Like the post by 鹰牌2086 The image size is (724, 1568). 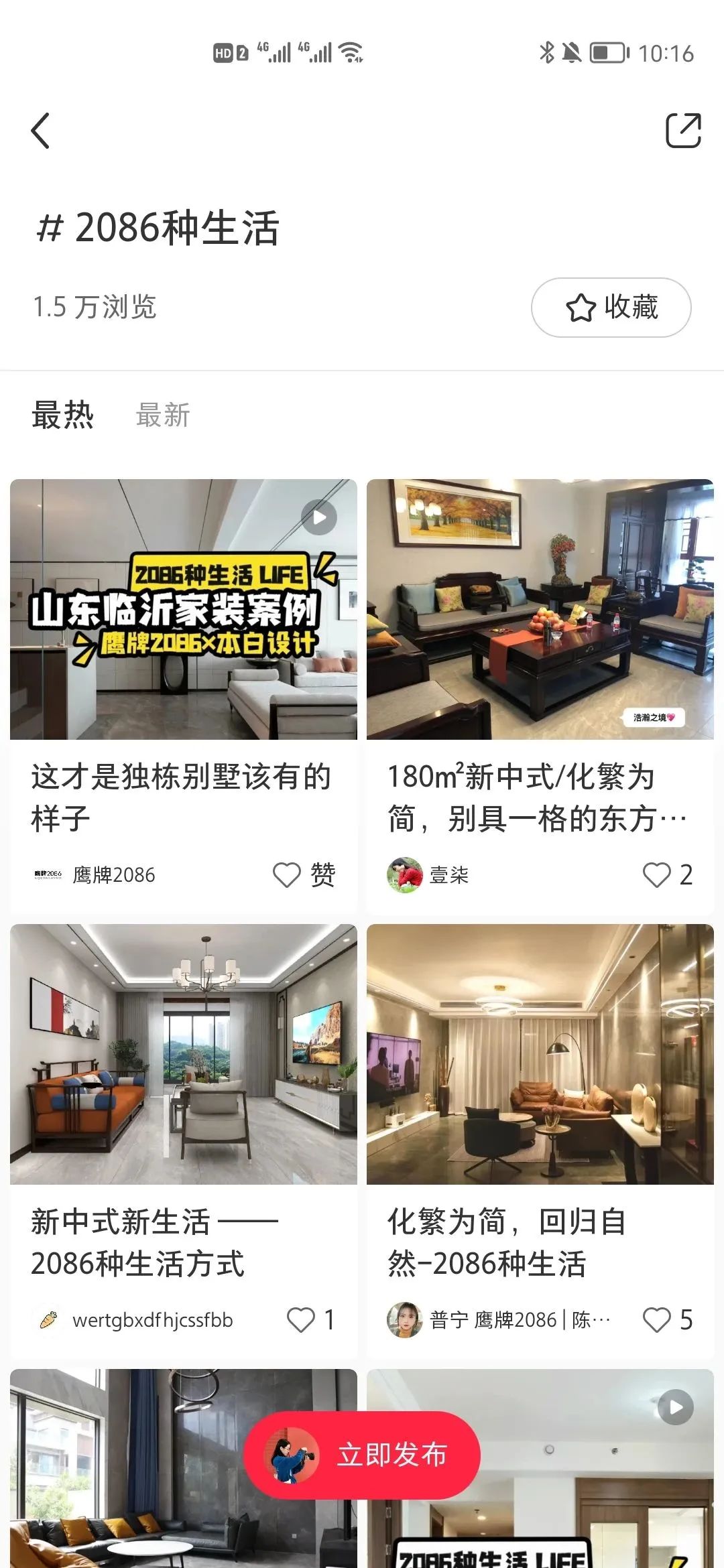click(288, 874)
